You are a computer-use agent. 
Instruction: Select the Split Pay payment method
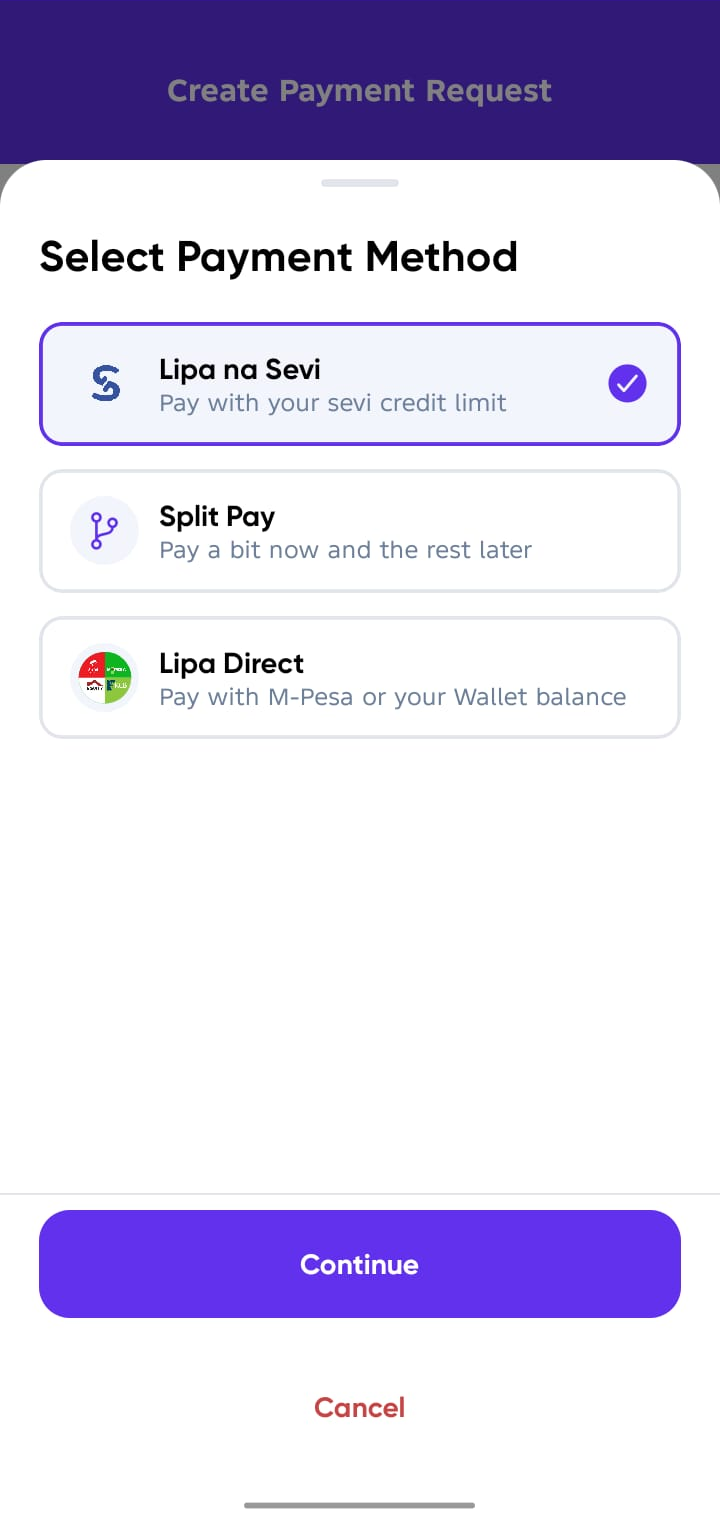pos(360,530)
